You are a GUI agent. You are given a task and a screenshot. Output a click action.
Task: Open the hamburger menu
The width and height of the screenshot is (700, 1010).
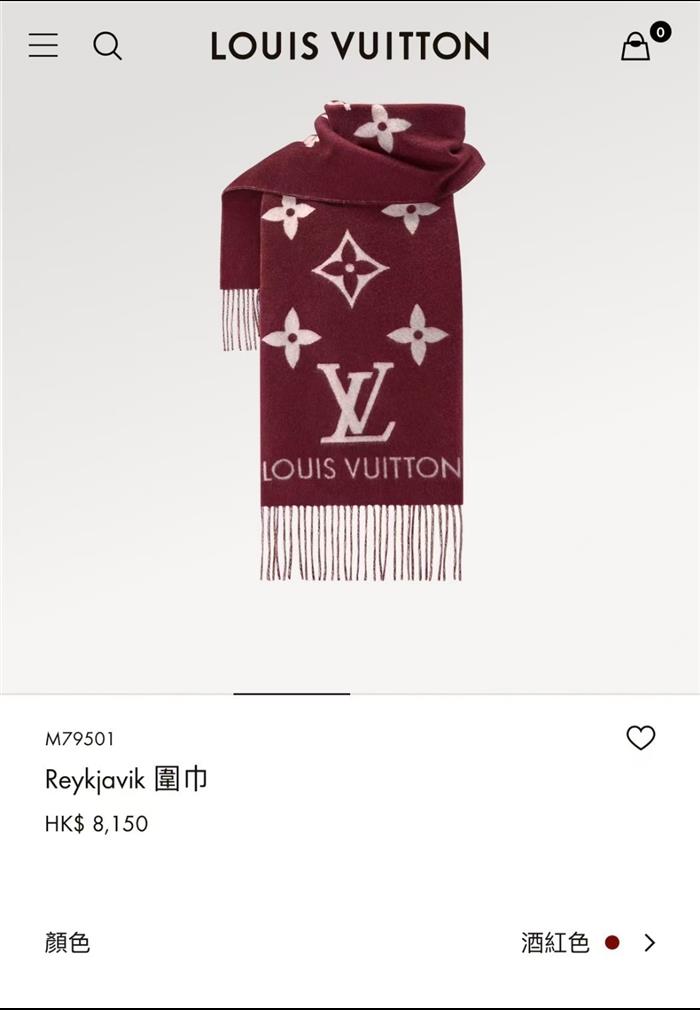[43, 45]
